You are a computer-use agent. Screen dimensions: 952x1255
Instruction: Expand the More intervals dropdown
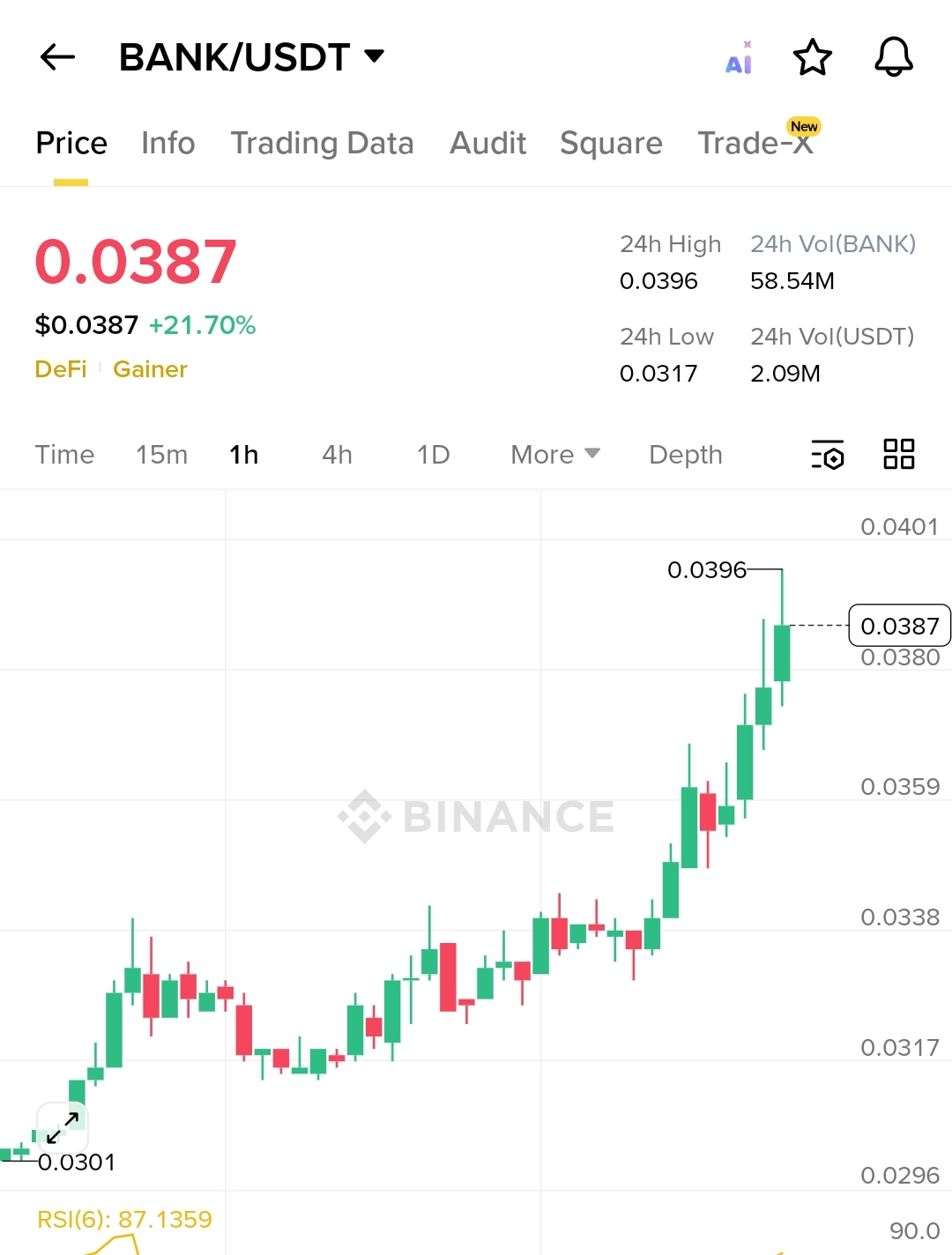tap(555, 455)
